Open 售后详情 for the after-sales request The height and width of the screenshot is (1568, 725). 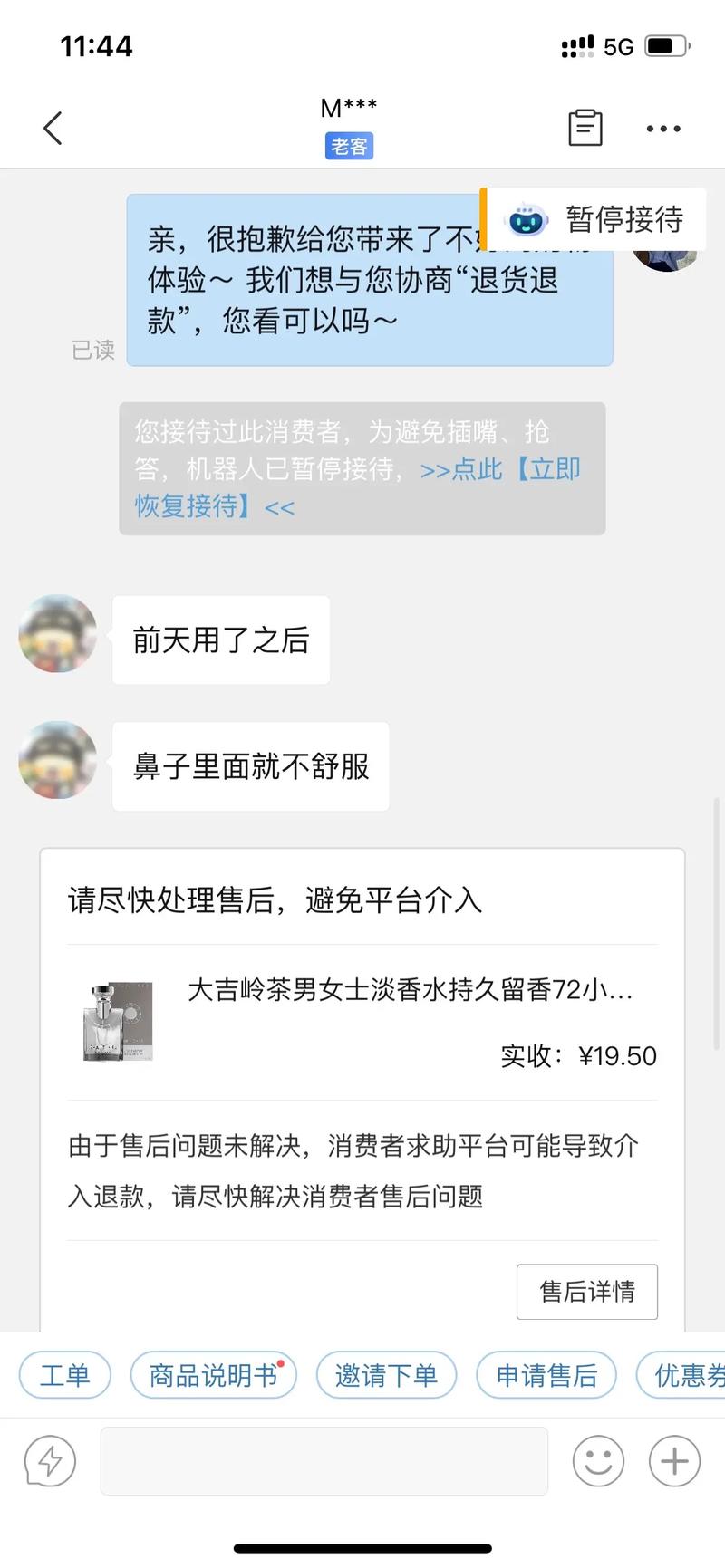[x=586, y=1291]
